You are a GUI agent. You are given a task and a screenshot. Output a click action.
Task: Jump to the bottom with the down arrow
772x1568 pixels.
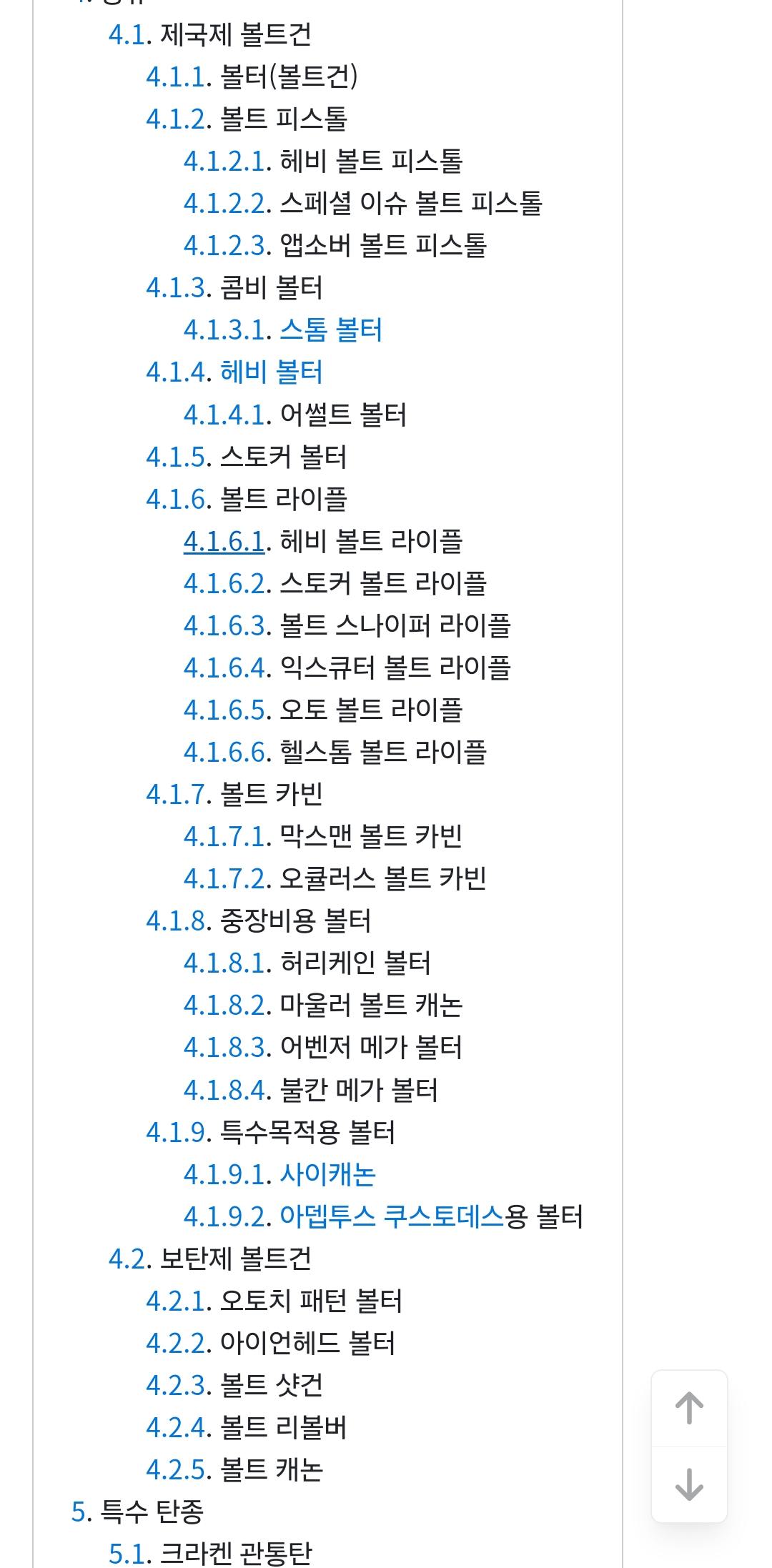coord(689,1484)
